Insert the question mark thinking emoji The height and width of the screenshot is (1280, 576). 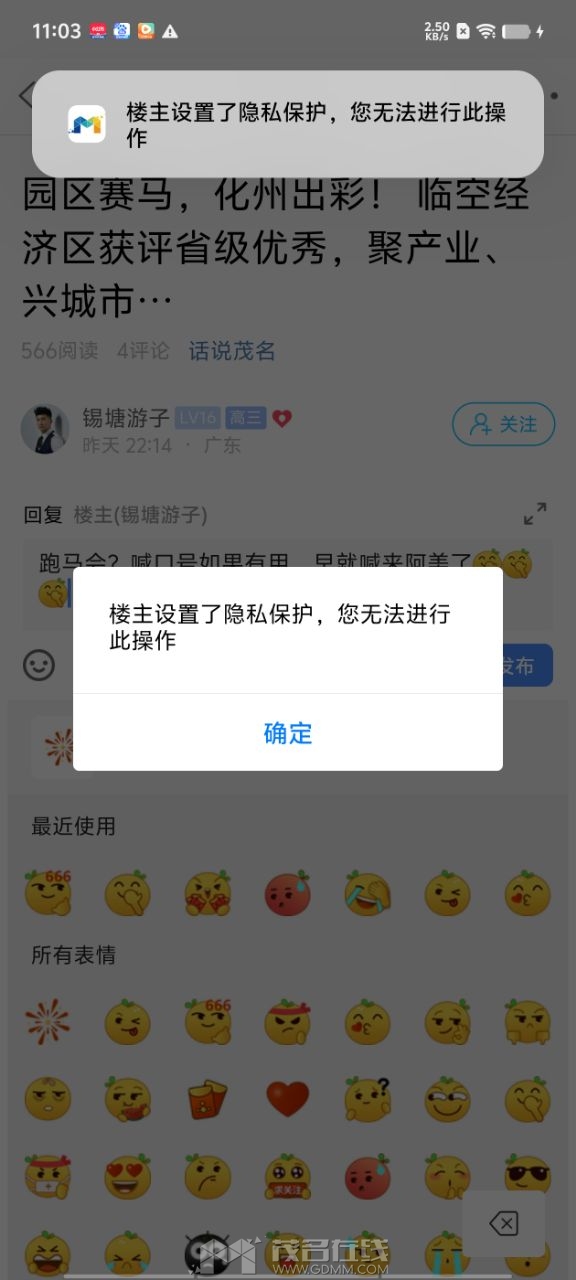click(x=367, y=1100)
